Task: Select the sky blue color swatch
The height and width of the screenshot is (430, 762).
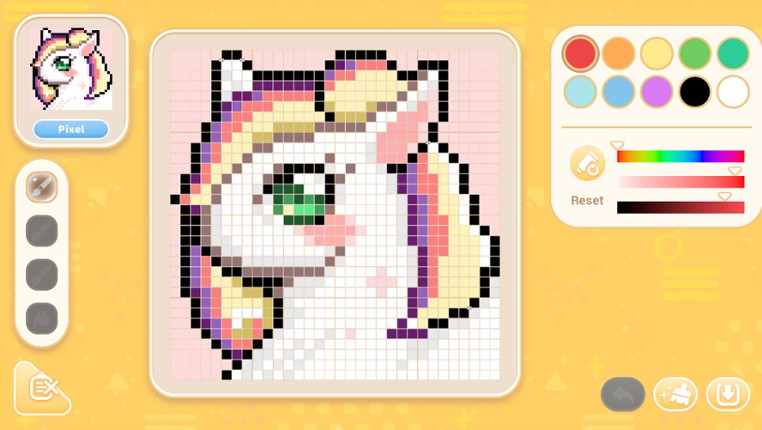Action: click(619, 91)
